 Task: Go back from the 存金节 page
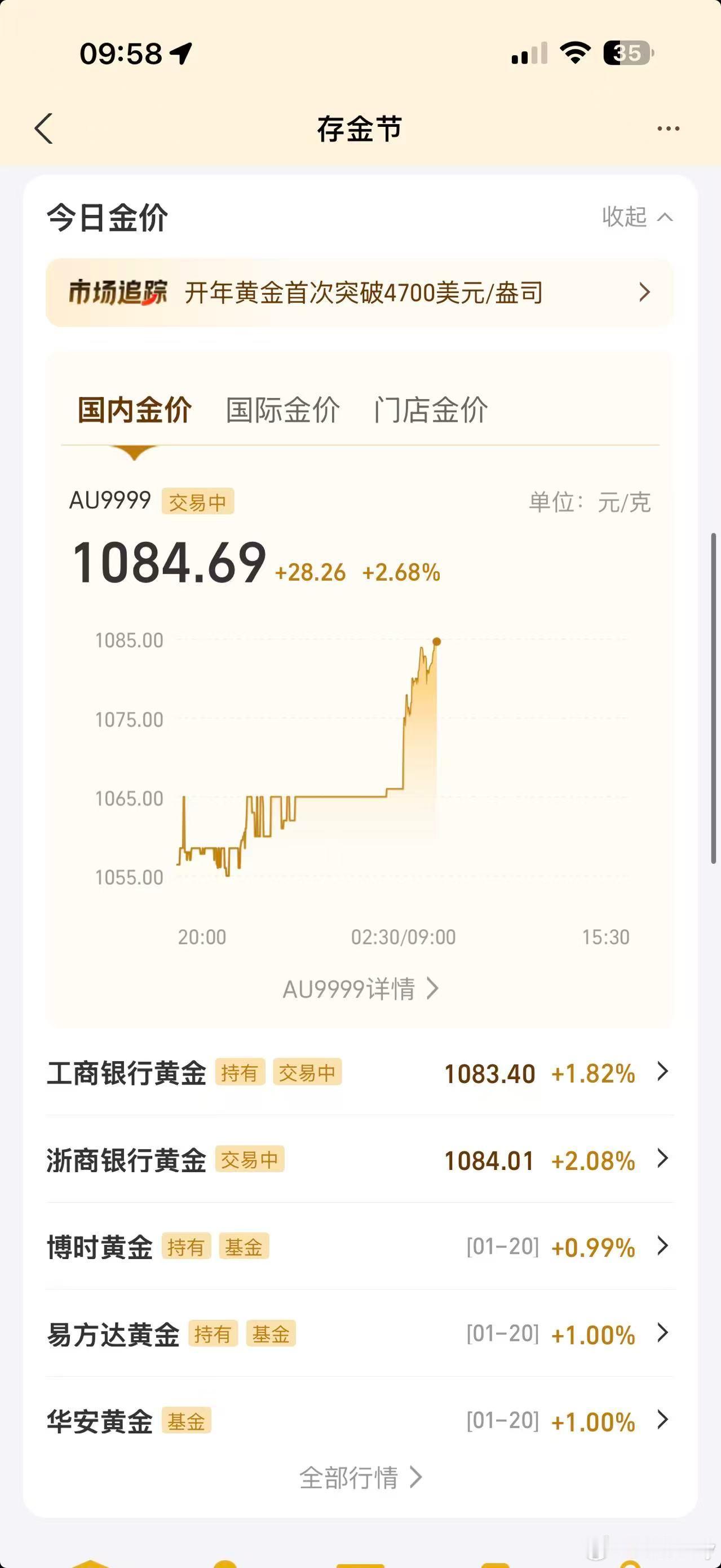44,129
